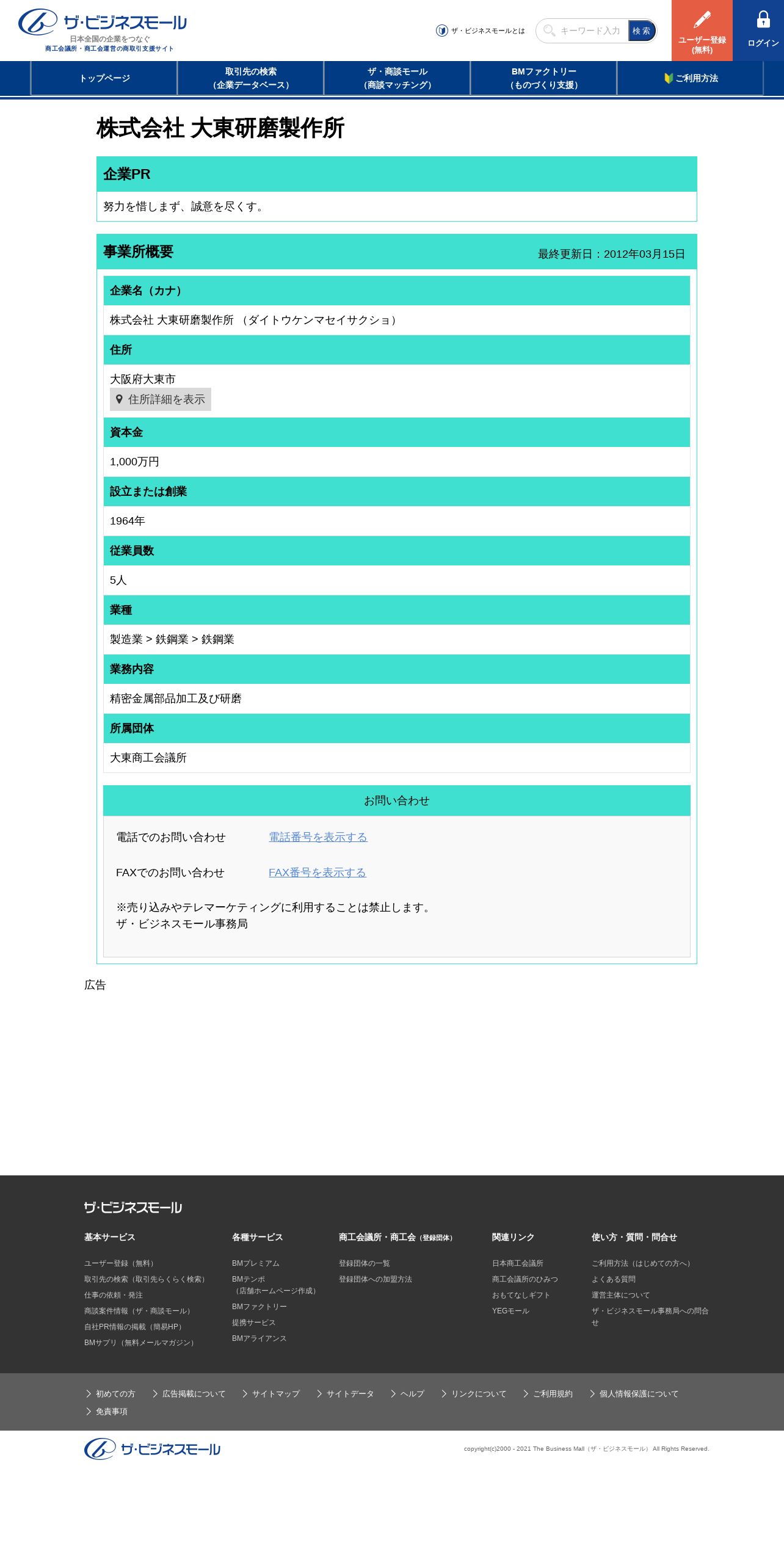Switch to BMファクトリー tab
The height and width of the screenshot is (1568, 784).
(544, 78)
